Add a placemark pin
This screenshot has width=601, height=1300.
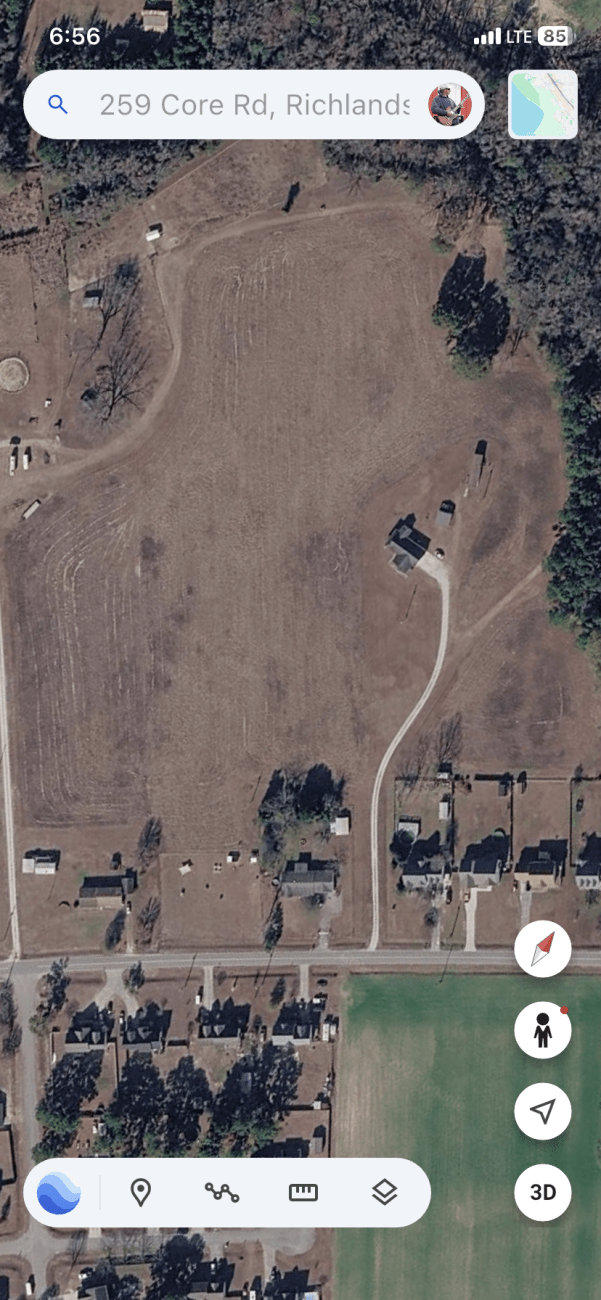(x=141, y=1192)
